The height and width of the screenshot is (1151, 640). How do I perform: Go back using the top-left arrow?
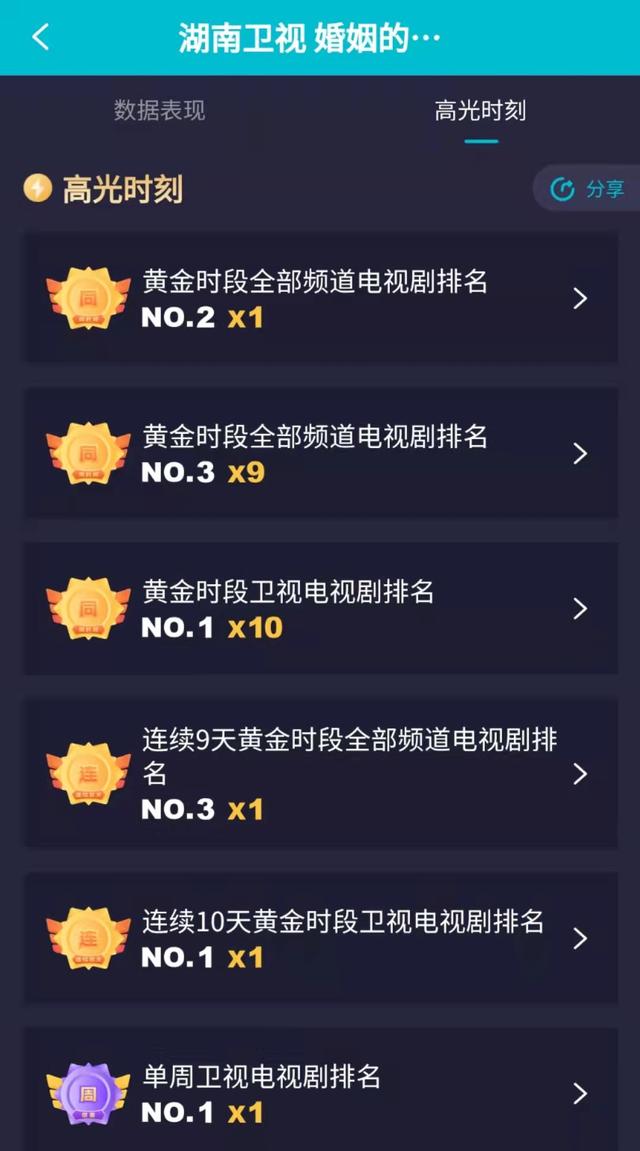pos(40,37)
